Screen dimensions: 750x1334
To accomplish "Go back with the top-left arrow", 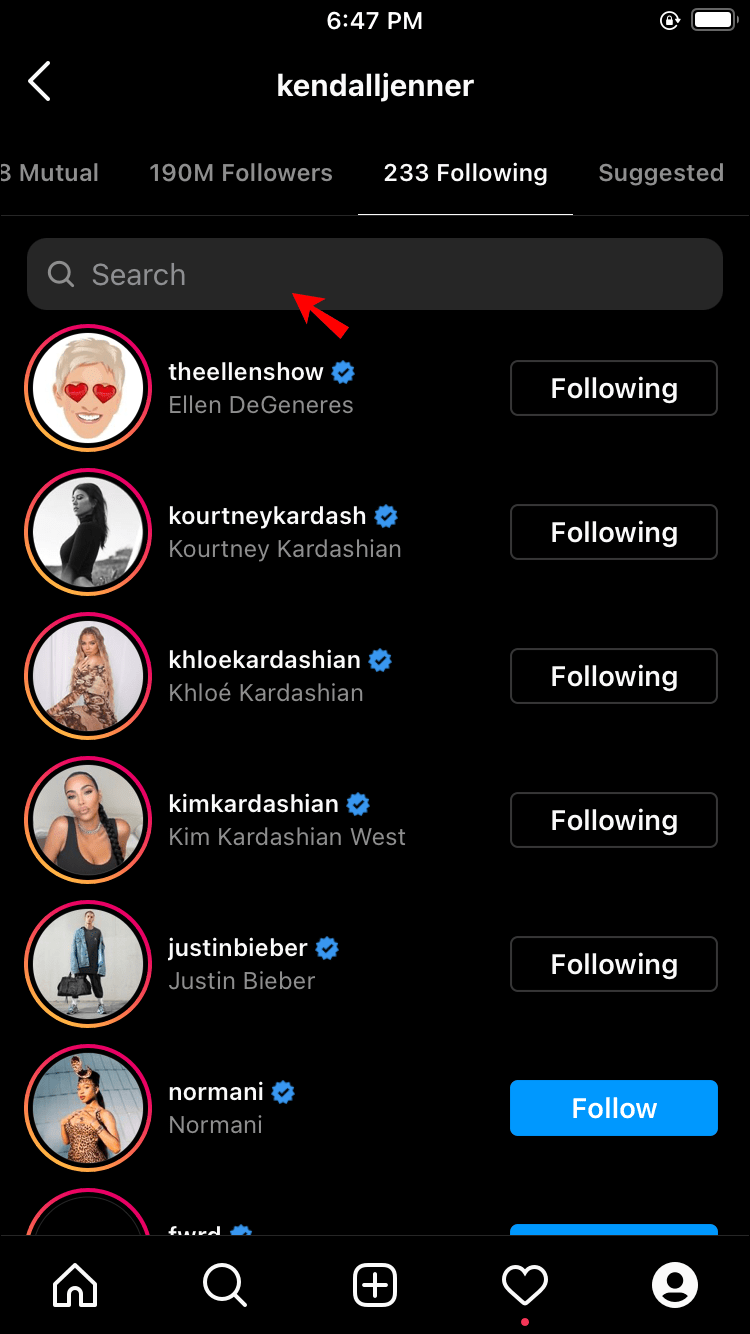I will tap(39, 82).
